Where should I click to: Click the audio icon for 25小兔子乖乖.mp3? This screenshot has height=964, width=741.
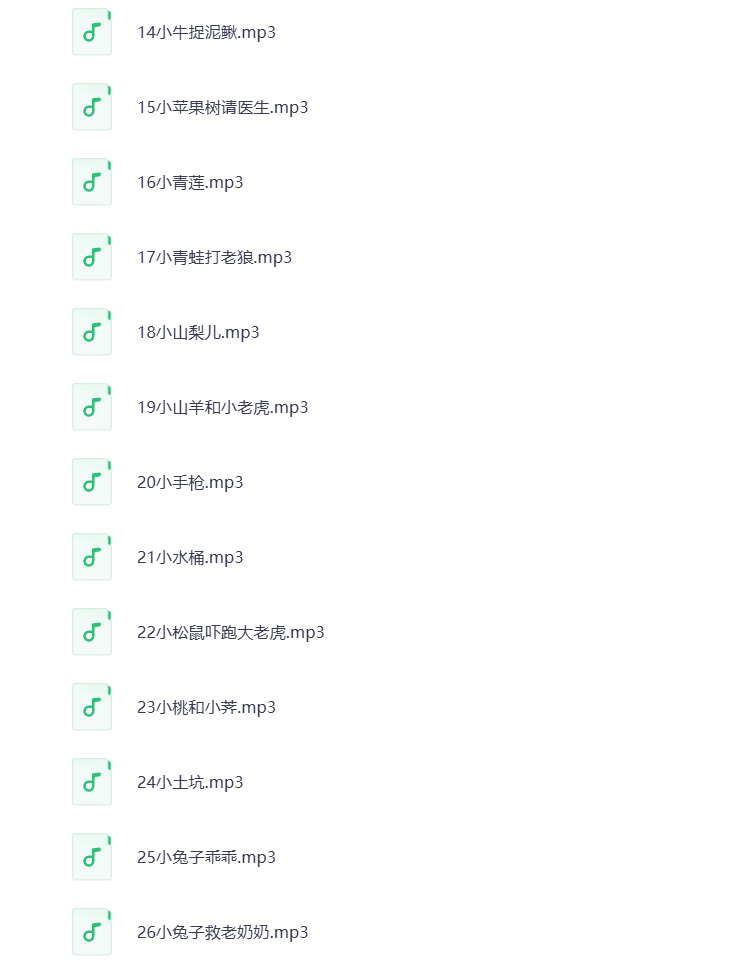91,856
